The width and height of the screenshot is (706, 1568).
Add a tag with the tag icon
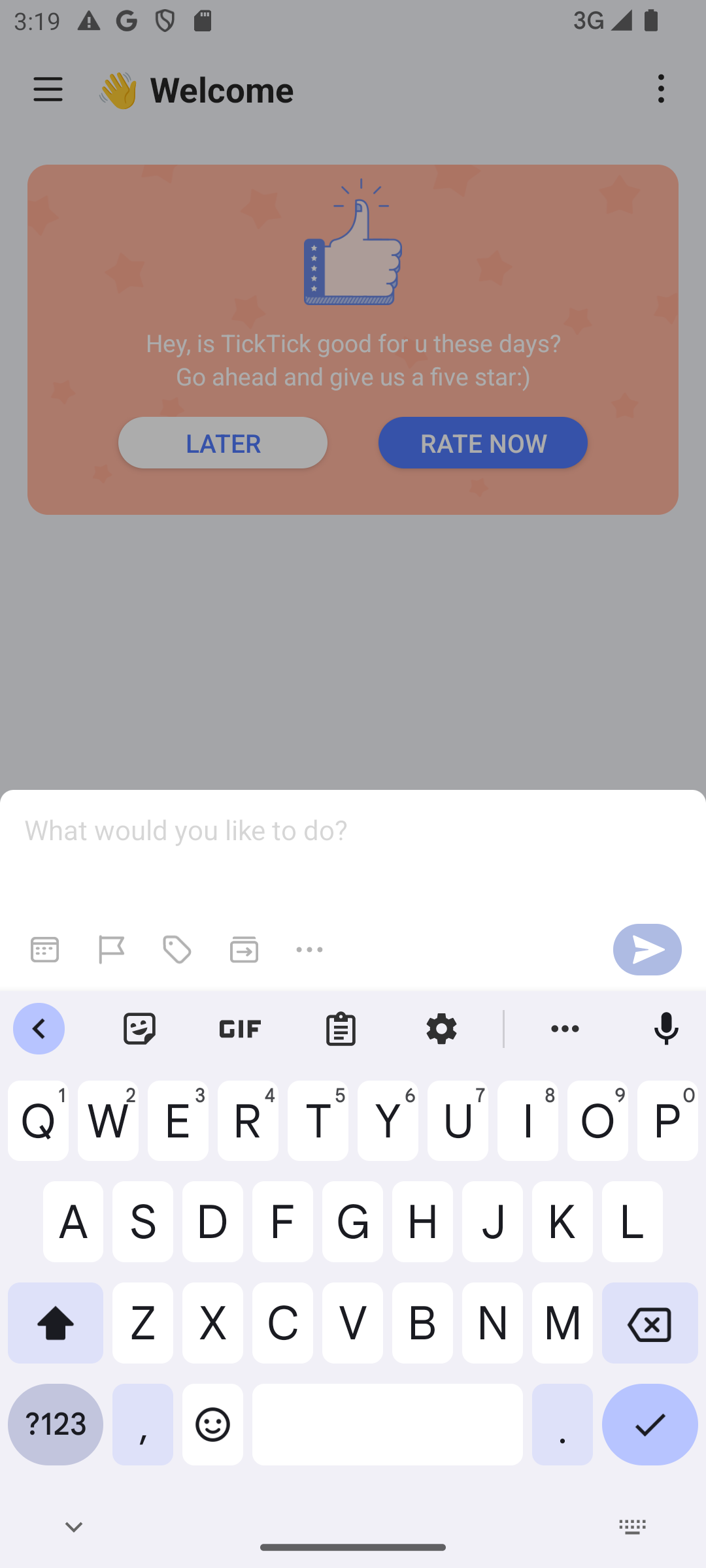177,949
